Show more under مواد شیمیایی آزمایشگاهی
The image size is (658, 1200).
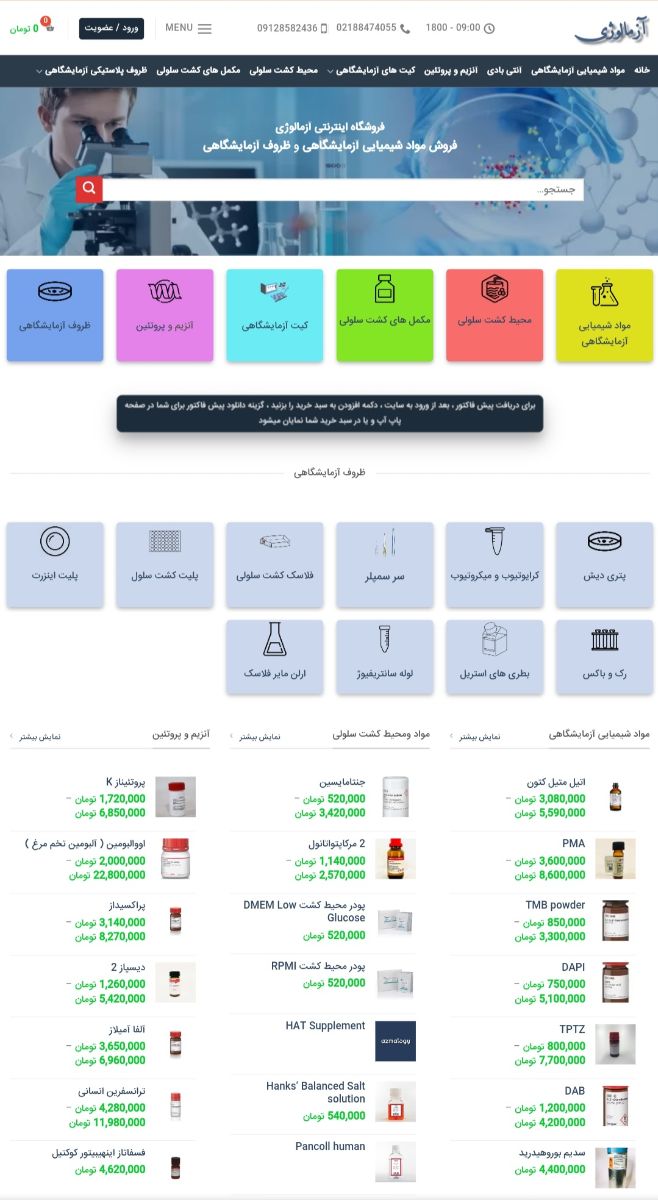480,737
